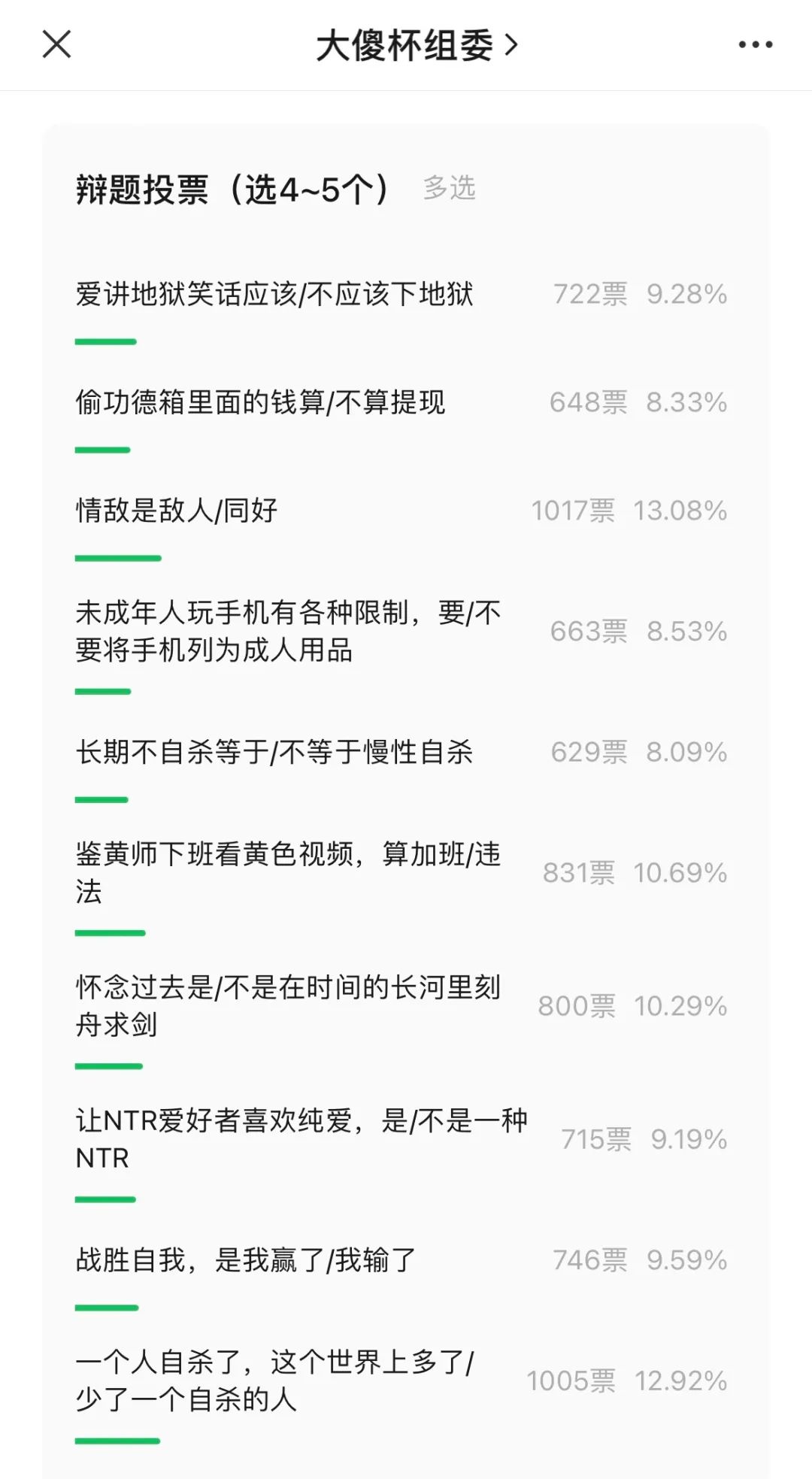This screenshot has width=812, height=1479.
Task: Vote for the NTR爱好者喜欢纯爱 topic
Action: (301, 1139)
